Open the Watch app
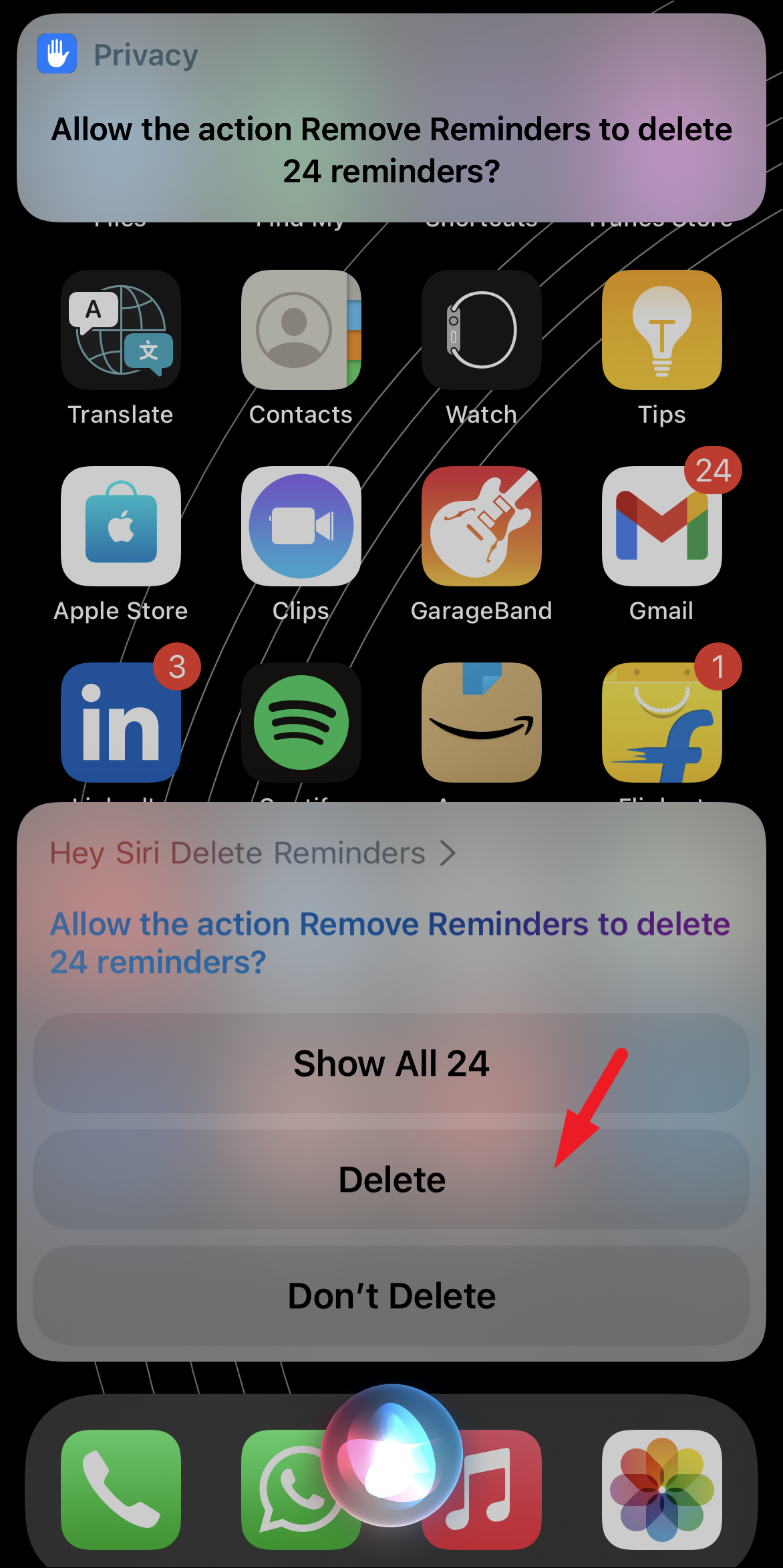Viewport: 783px width, 1568px height. (x=482, y=330)
